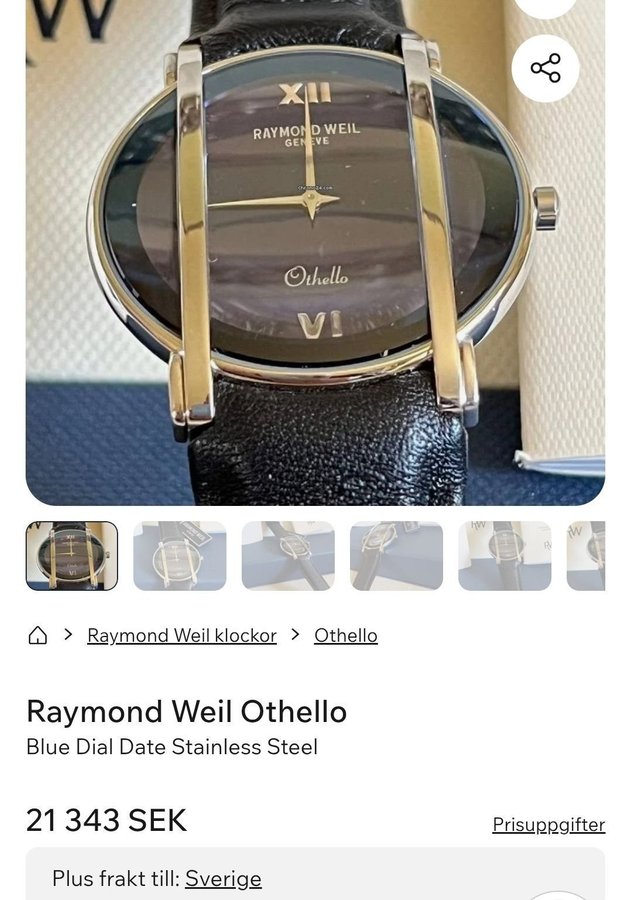Viewport: 628px width, 900px height.
Task: Select the fifth photo thumbnail
Action: click(x=504, y=556)
